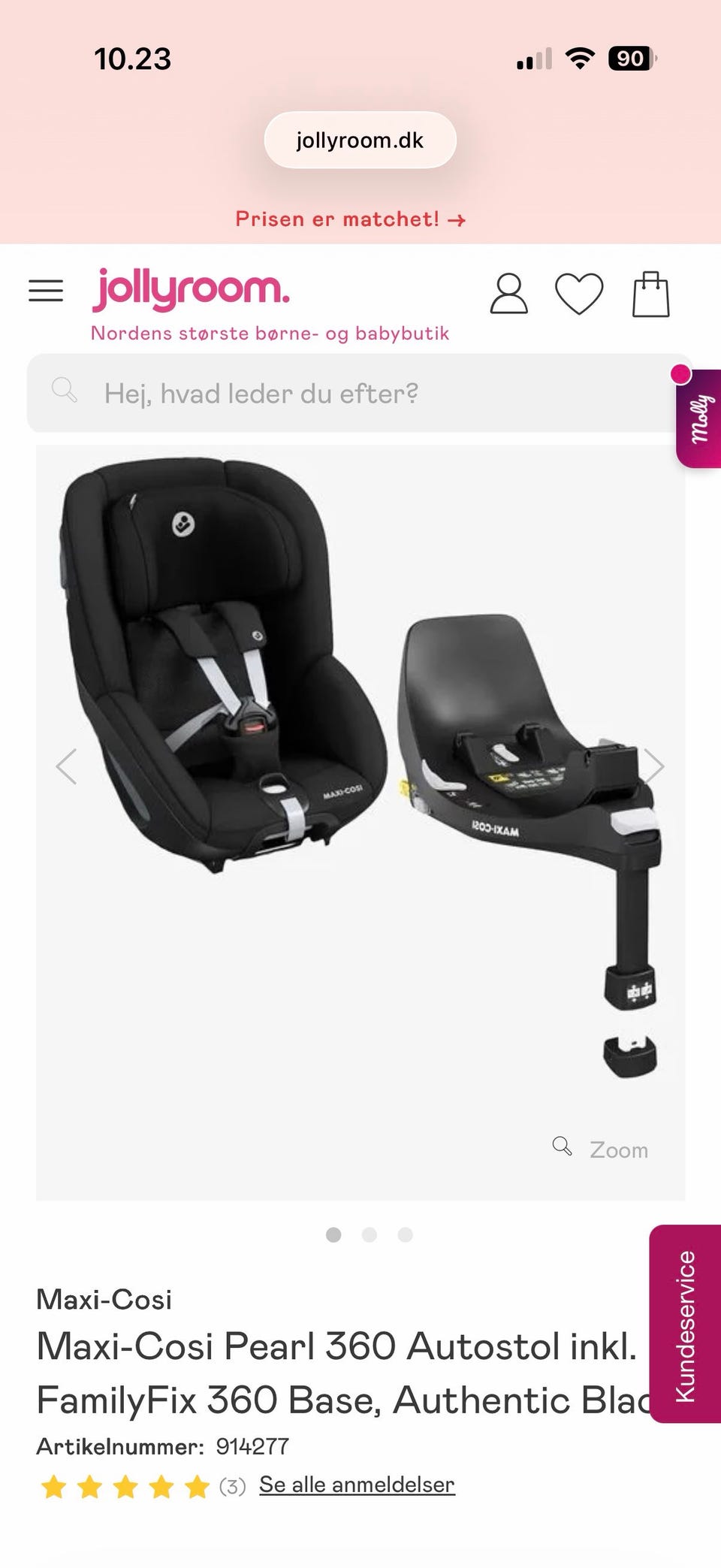Show previous product image with left arrow

point(66,766)
